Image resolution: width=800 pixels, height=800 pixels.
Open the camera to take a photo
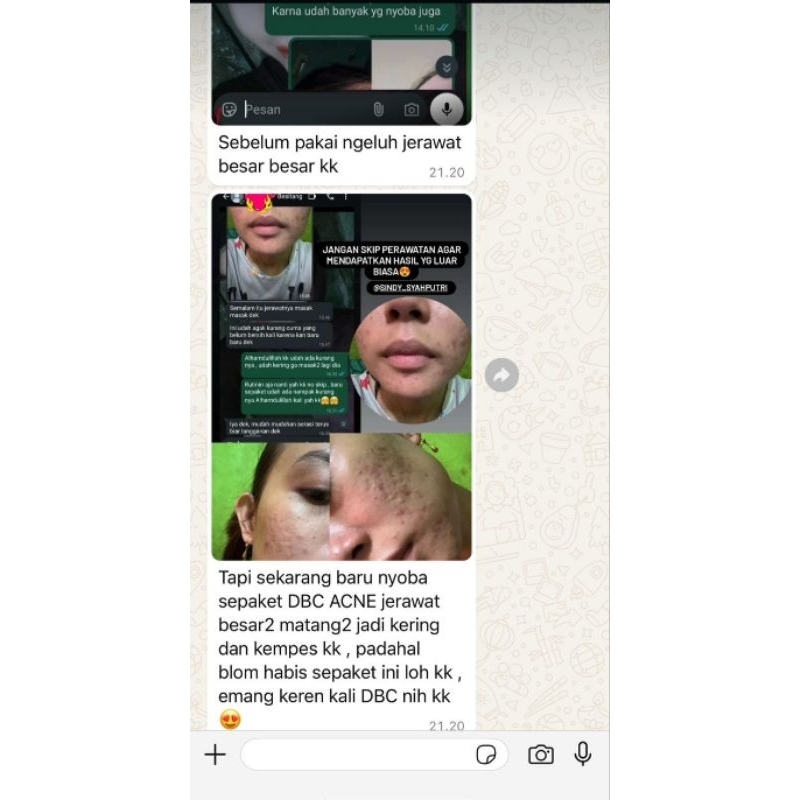point(541,755)
